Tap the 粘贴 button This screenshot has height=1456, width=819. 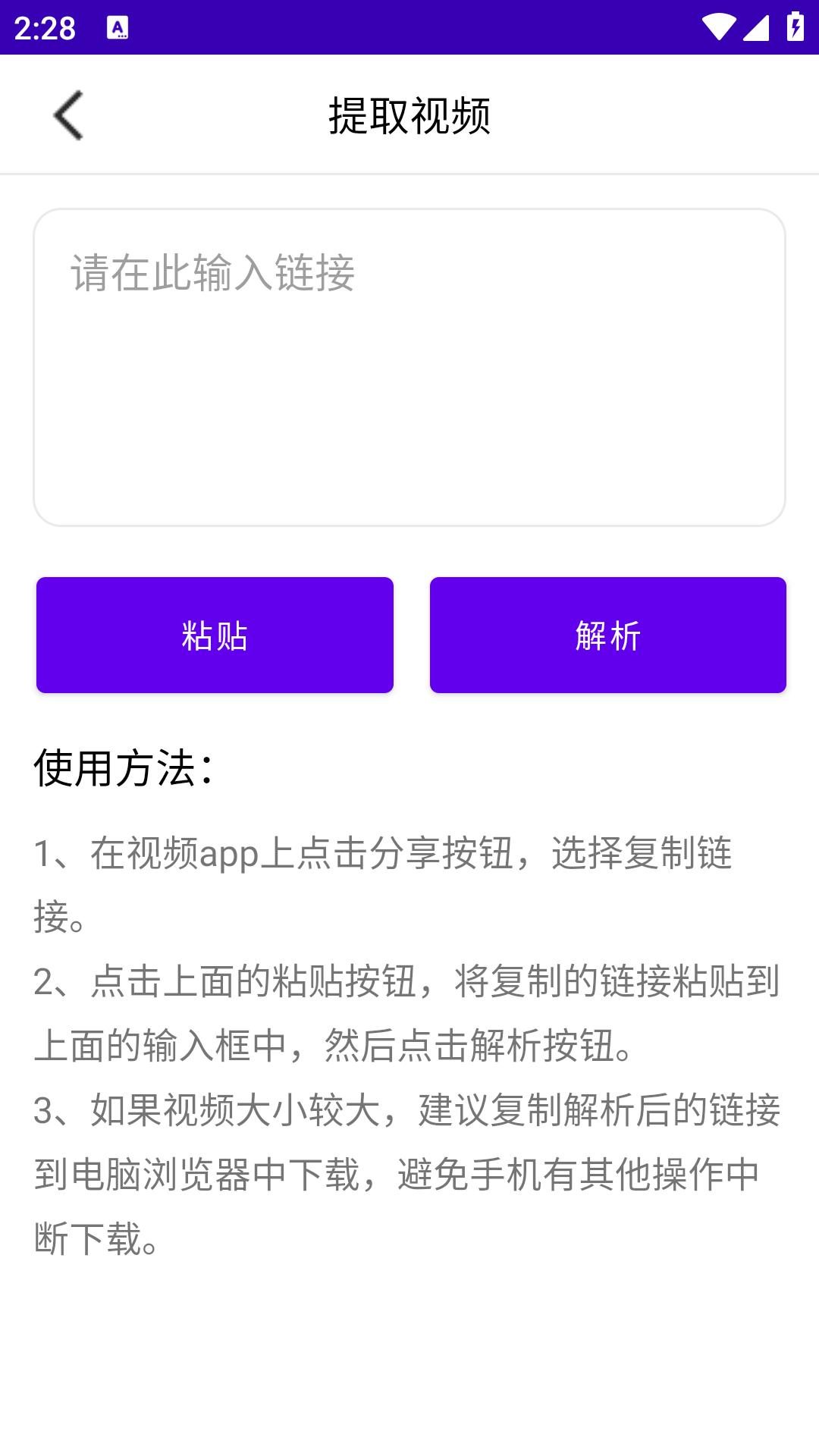215,635
